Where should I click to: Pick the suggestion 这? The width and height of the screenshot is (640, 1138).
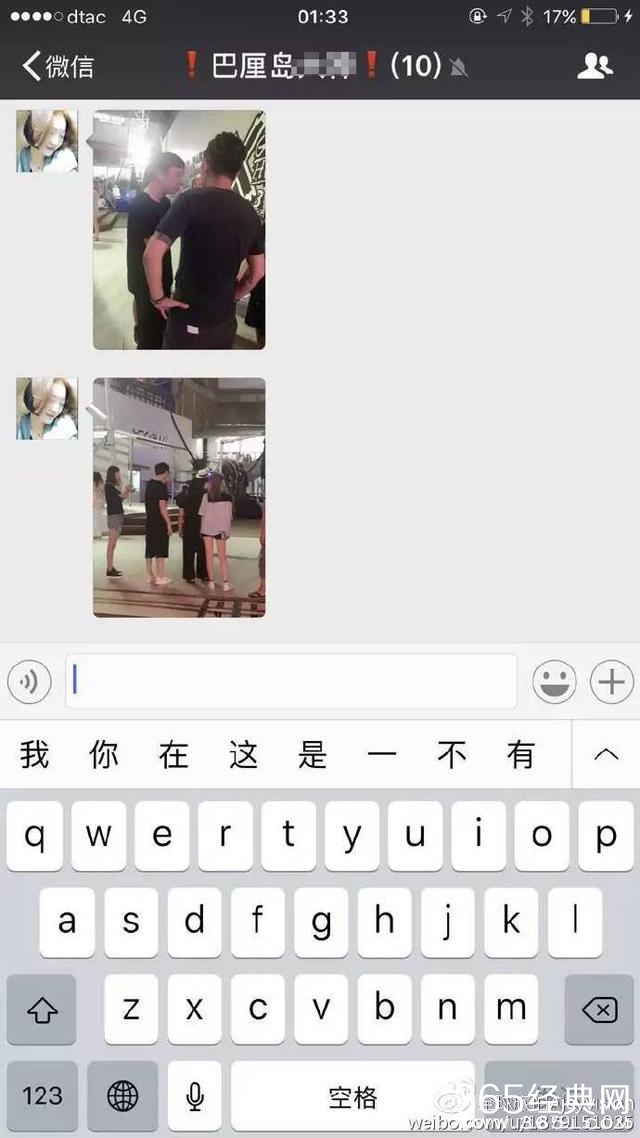[x=243, y=755]
